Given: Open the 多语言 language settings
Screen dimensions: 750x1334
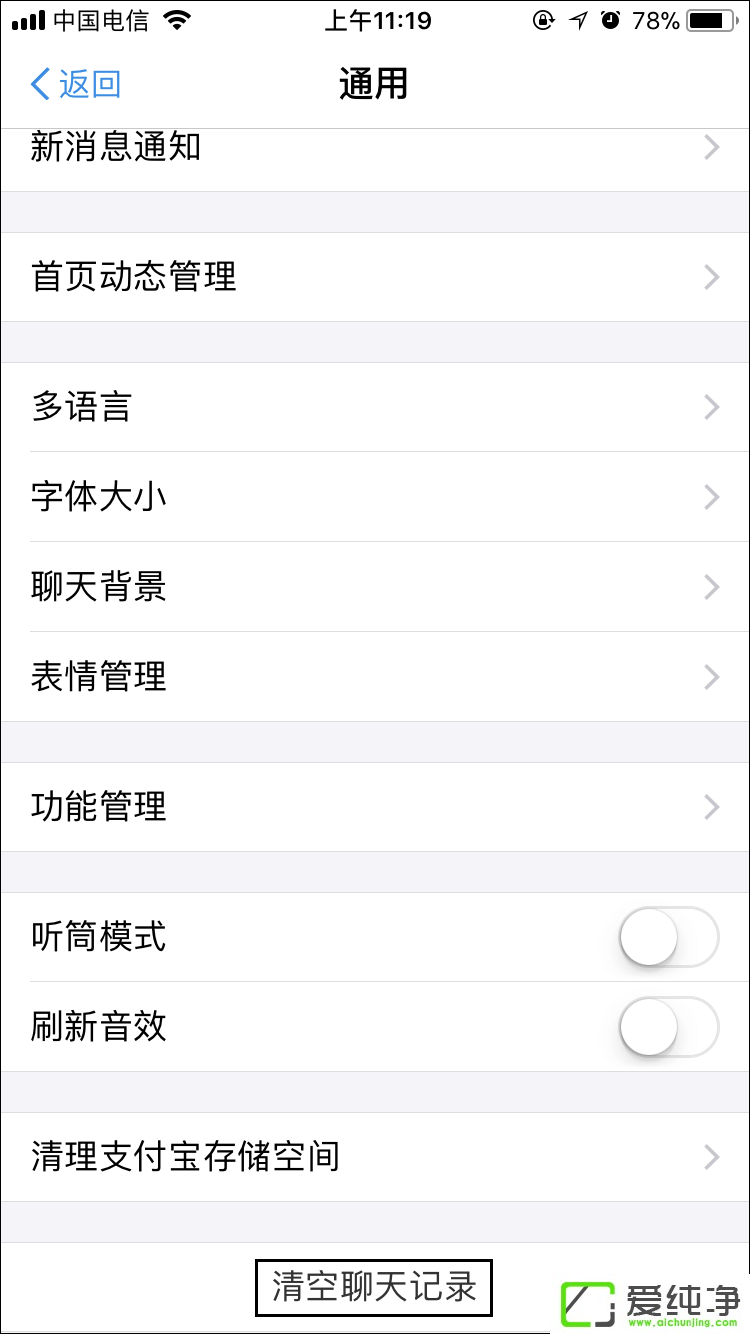Looking at the screenshot, I should click(x=375, y=407).
